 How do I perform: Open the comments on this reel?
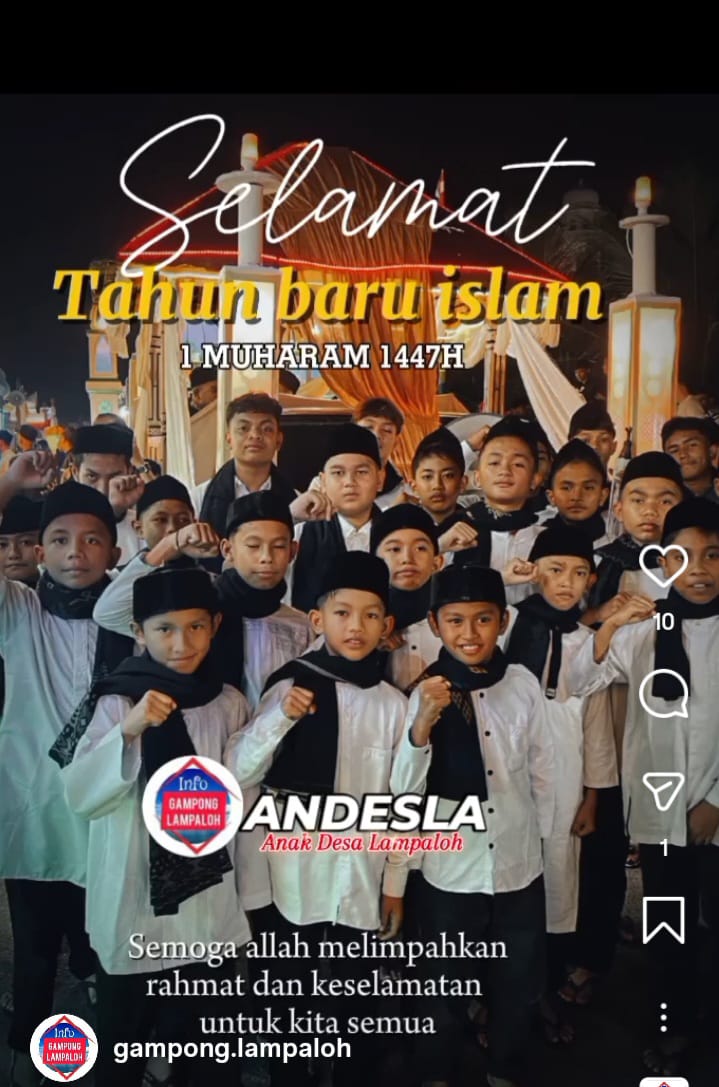(663, 694)
